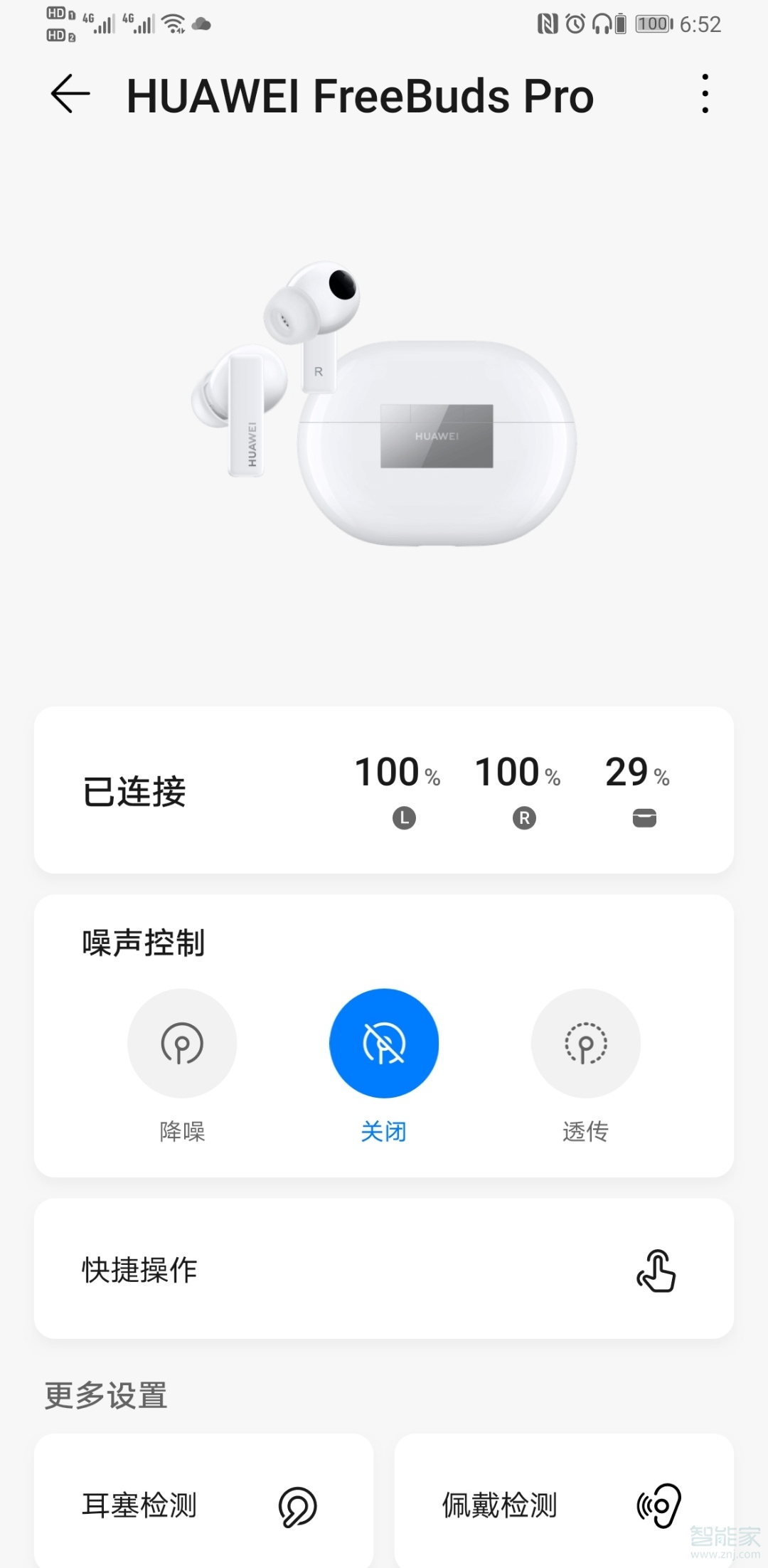768x1568 pixels.
Task: Enable active noise cancellation mode
Action: click(x=182, y=1043)
